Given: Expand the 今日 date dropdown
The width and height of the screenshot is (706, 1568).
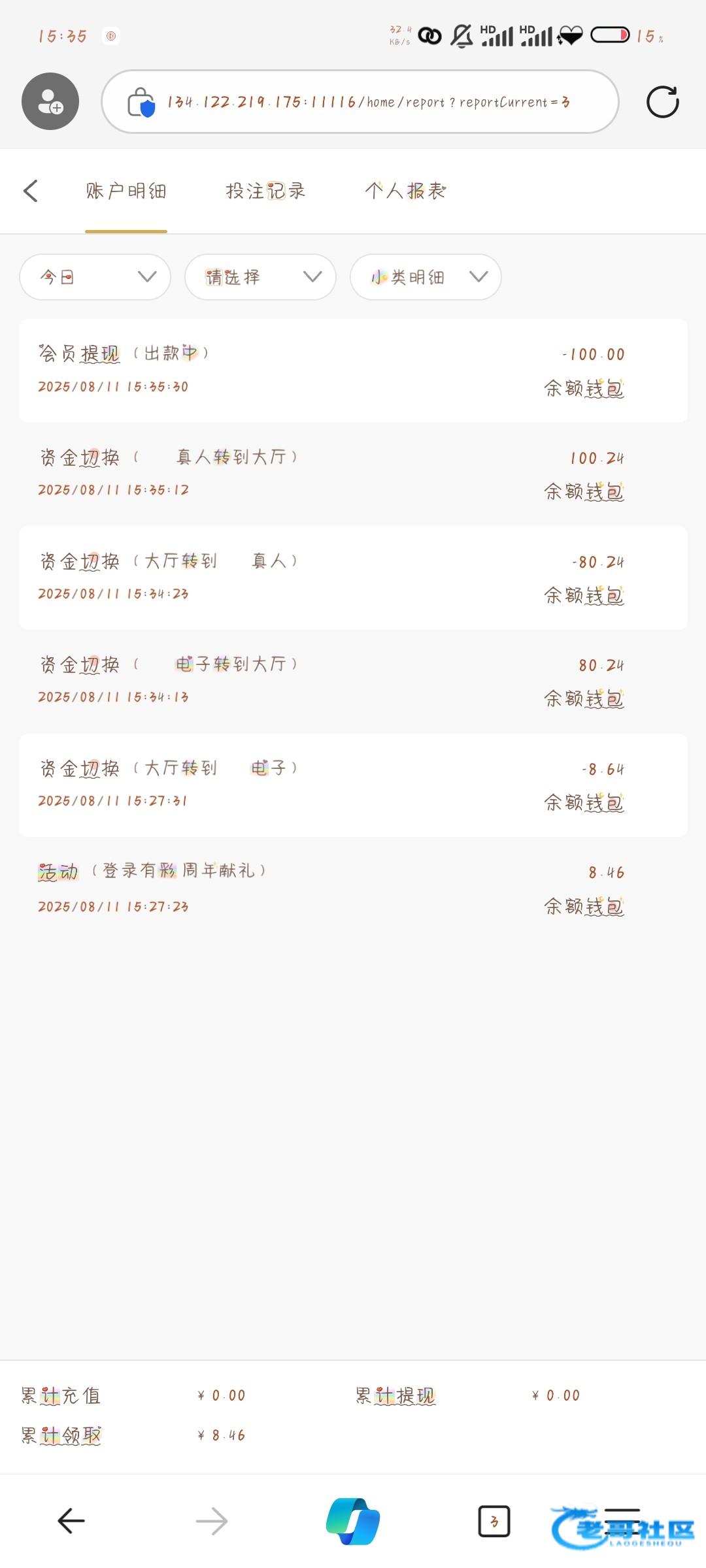Looking at the screenshot, I should coord(95,277).
